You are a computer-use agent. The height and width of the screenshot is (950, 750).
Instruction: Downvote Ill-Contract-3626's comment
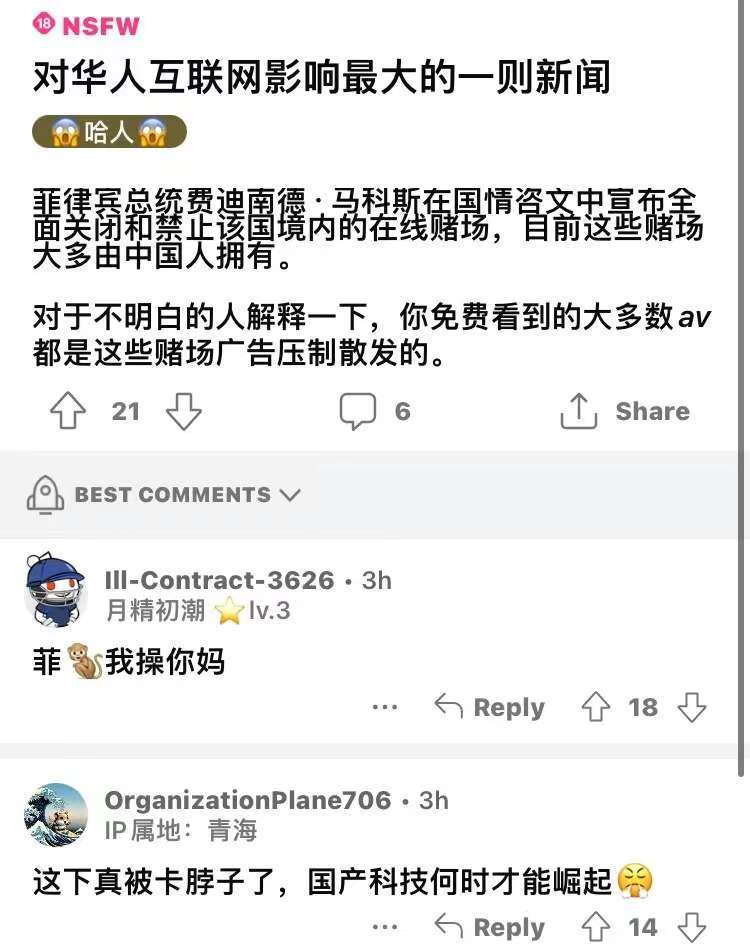coord(692,708)
